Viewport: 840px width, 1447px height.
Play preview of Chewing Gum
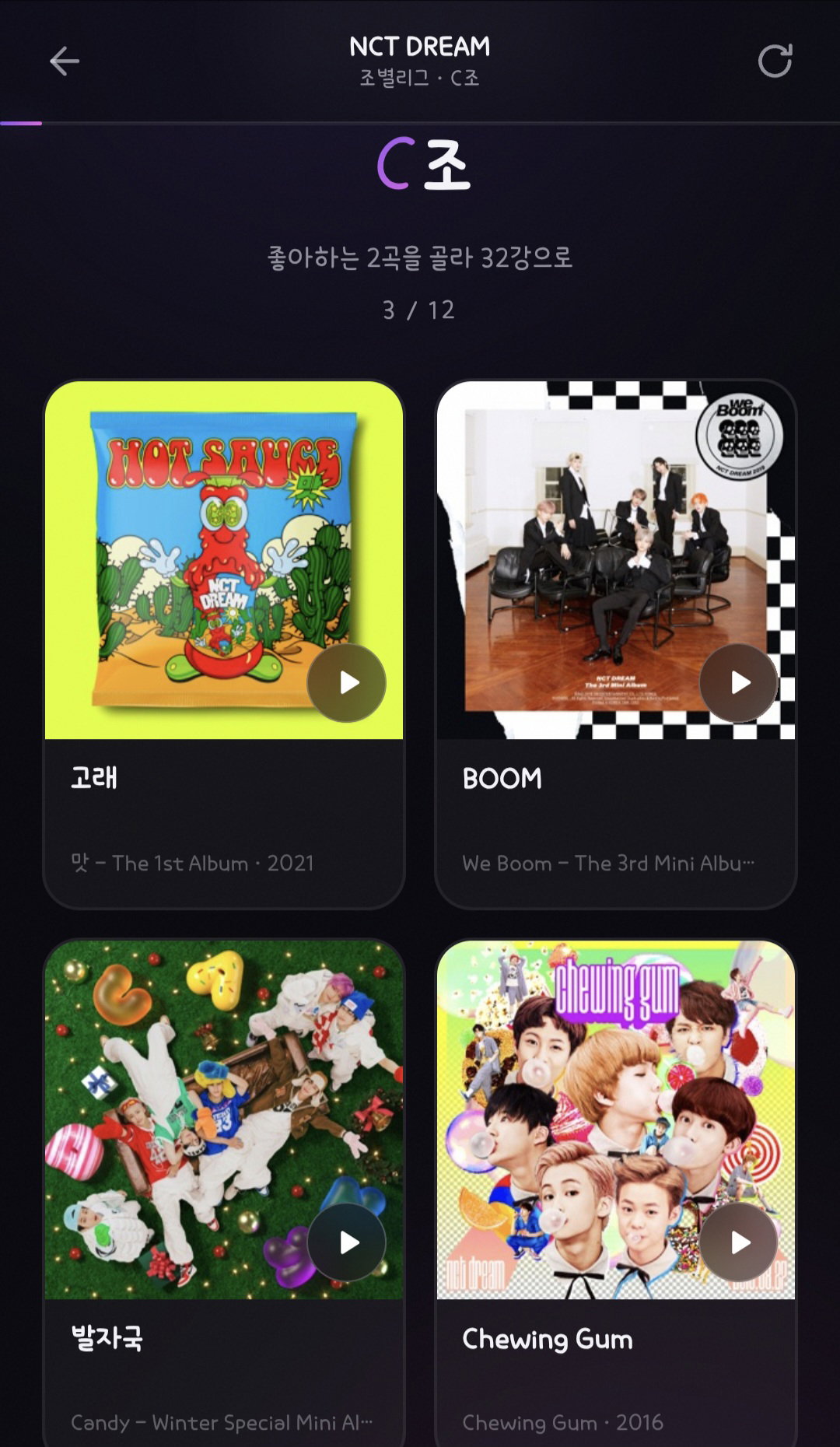(739, 1242)
